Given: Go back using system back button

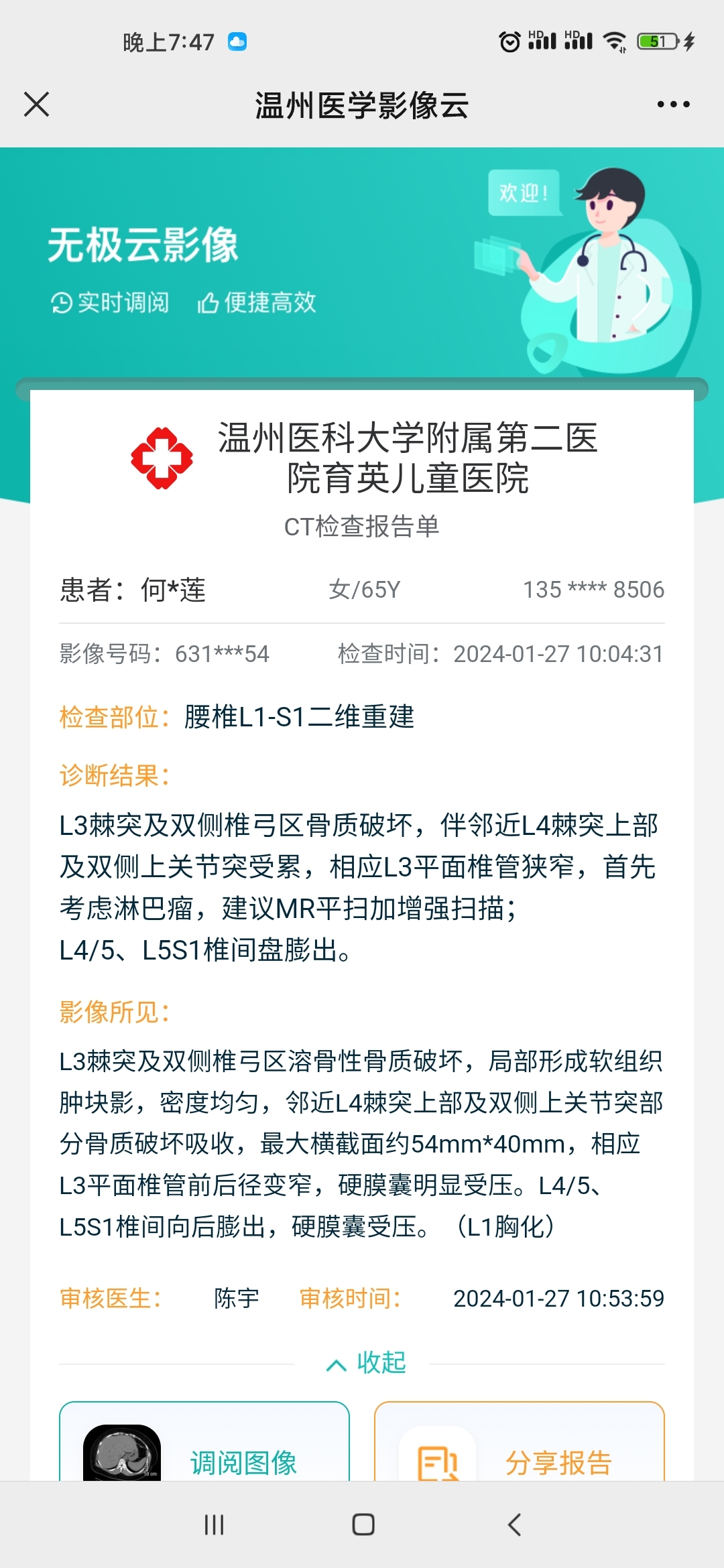Looking at the screenshot, I should 514,1524.
